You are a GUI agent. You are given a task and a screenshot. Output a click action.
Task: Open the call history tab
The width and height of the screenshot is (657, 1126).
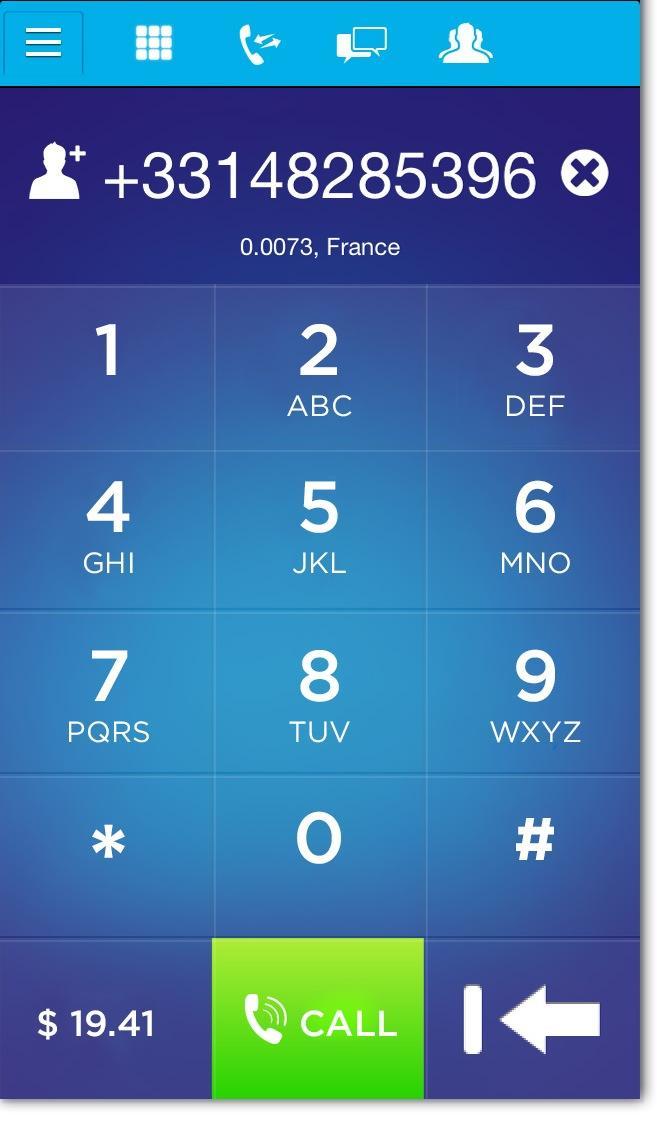tap(258, 44)
